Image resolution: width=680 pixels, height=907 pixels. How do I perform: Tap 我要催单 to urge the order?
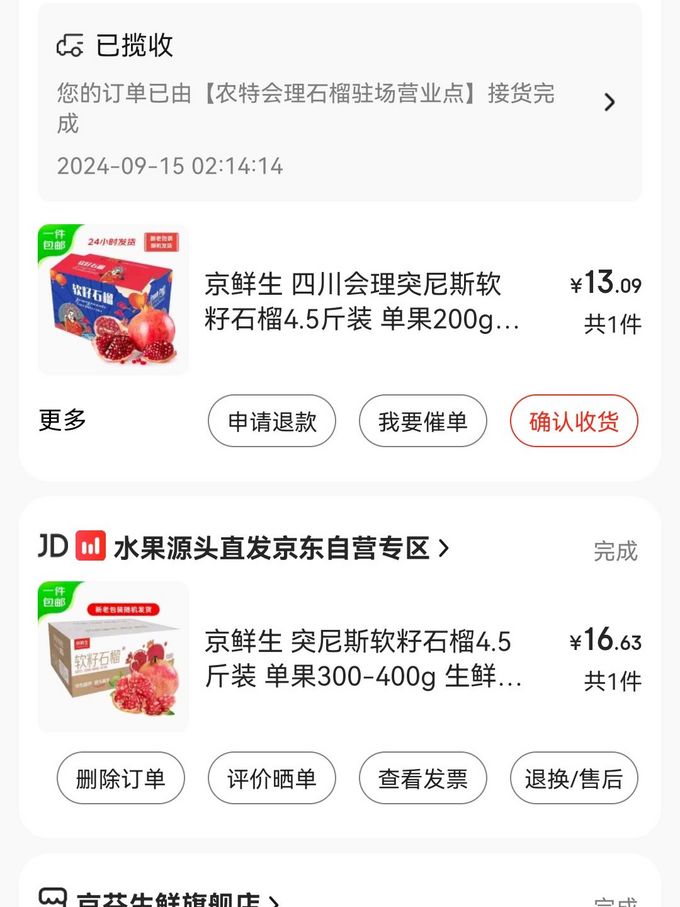(423, 421)
